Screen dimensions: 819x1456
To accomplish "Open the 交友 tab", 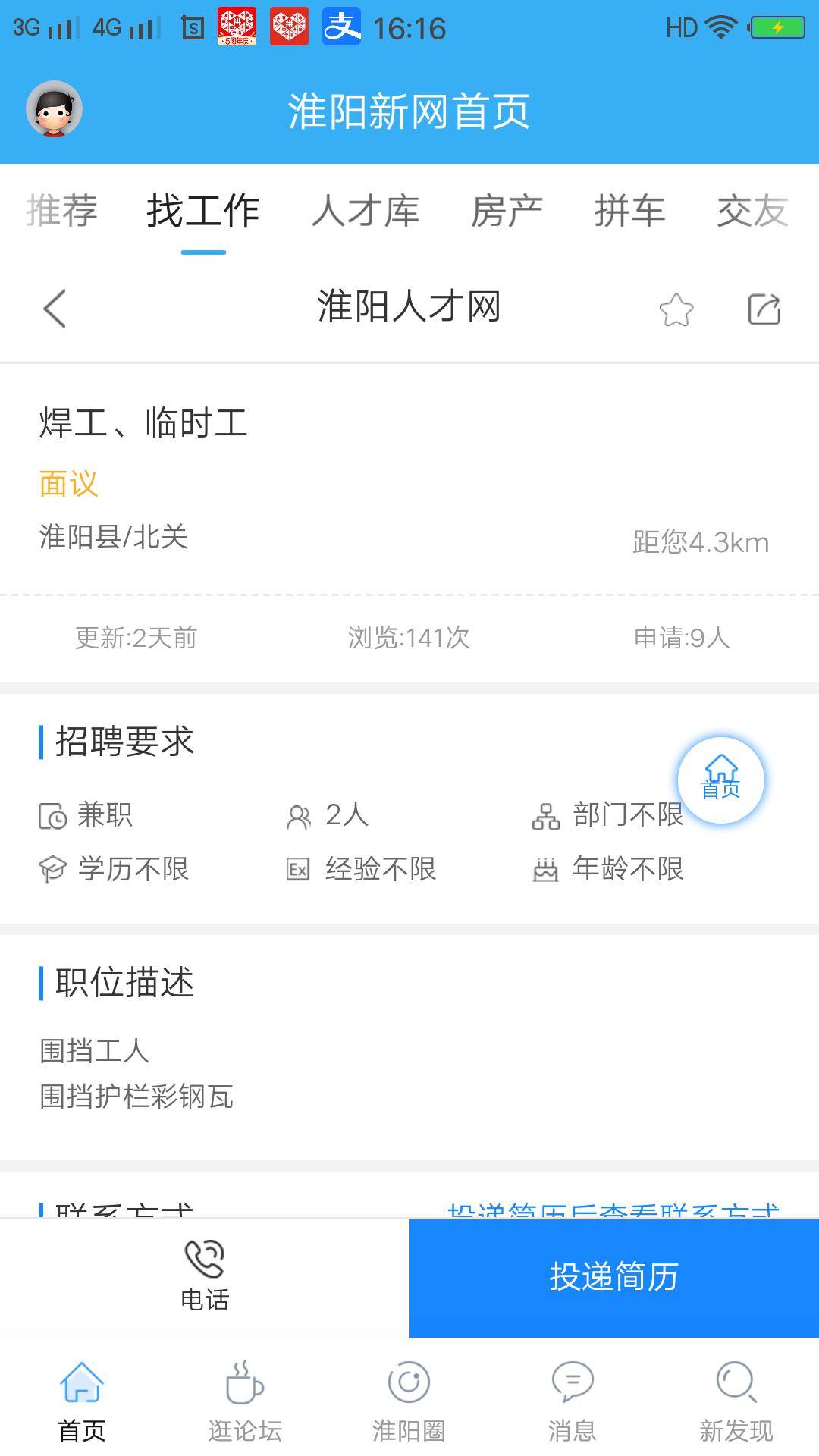I will [x=752, y=211].
